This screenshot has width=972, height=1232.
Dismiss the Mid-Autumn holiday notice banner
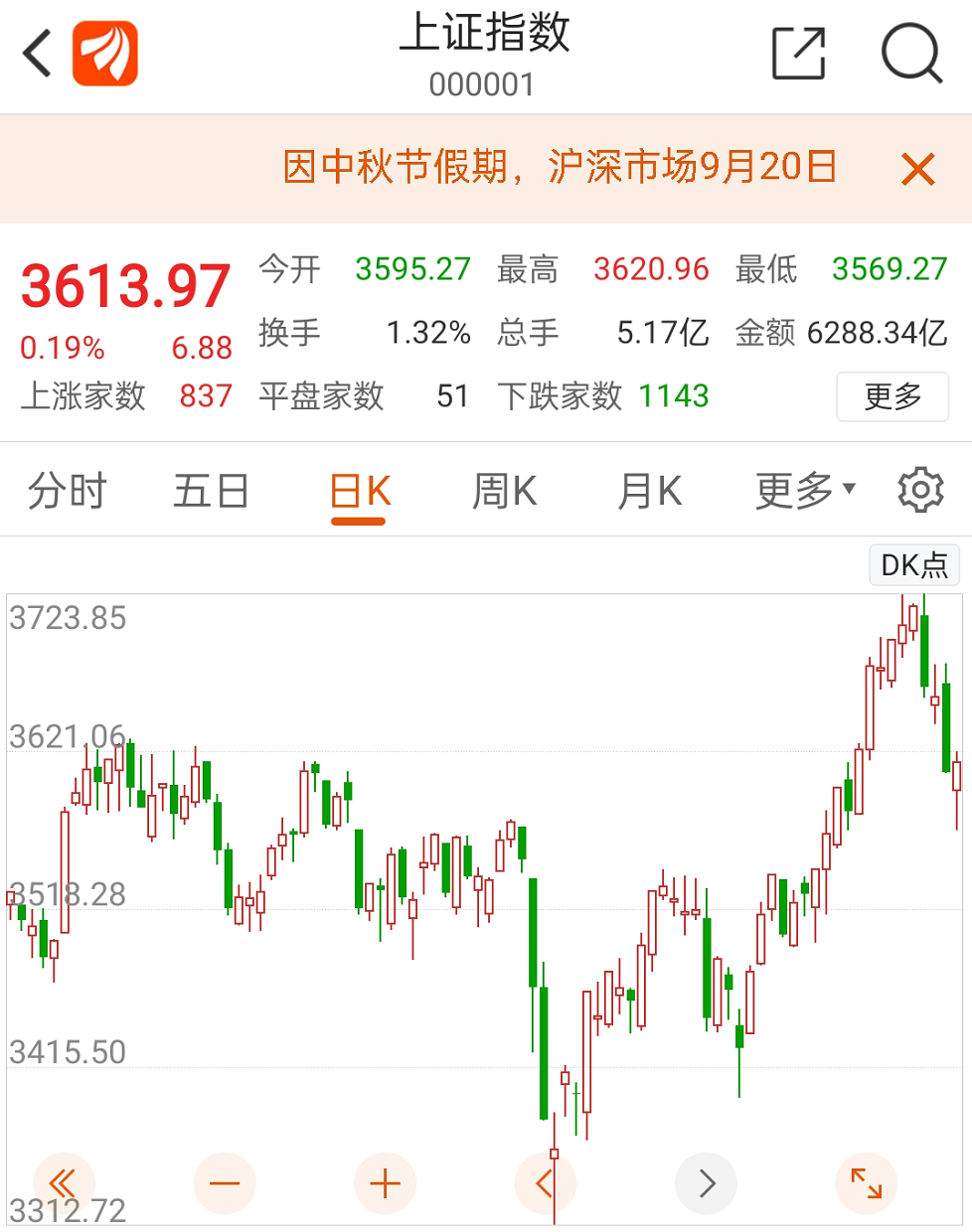click(x=917, y=169)
